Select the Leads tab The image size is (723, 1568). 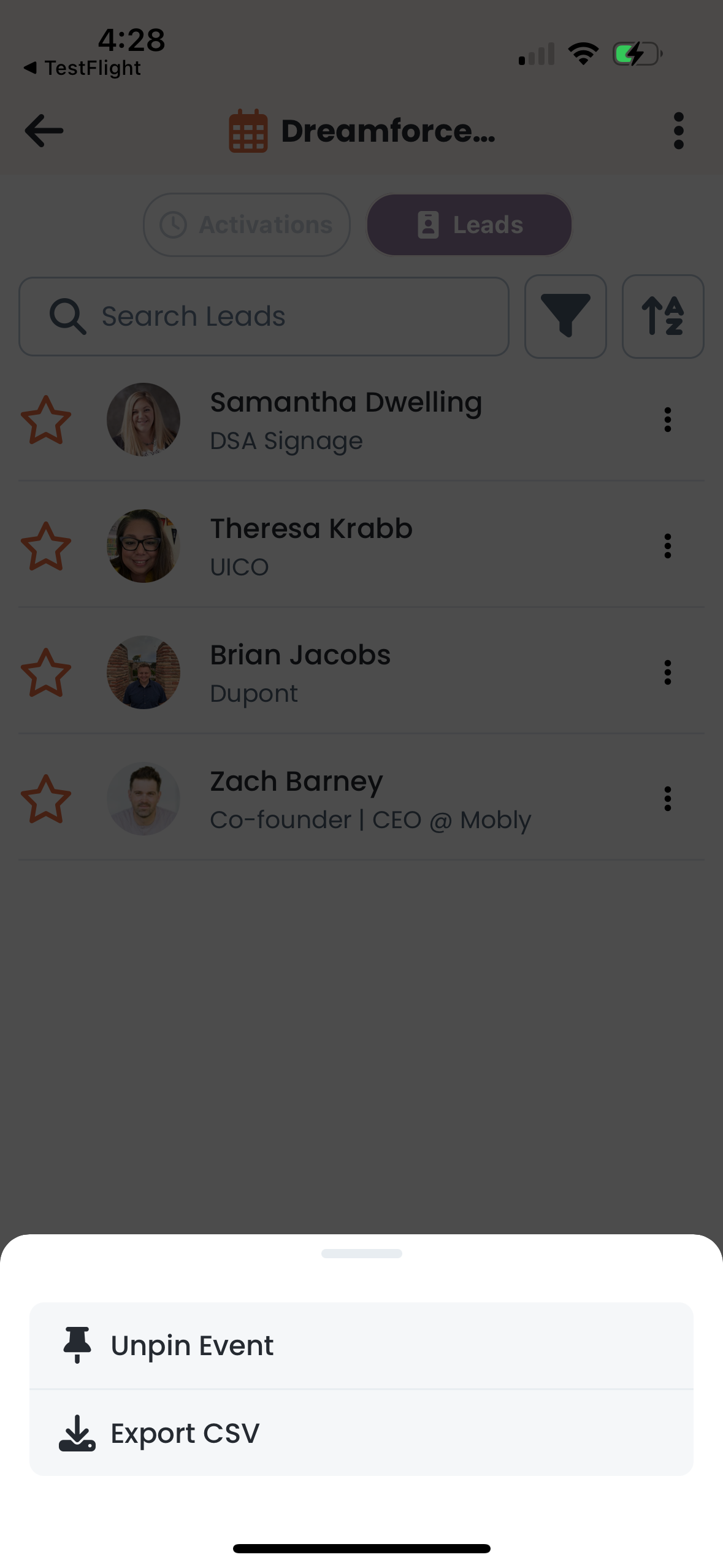tap(469, 225)
